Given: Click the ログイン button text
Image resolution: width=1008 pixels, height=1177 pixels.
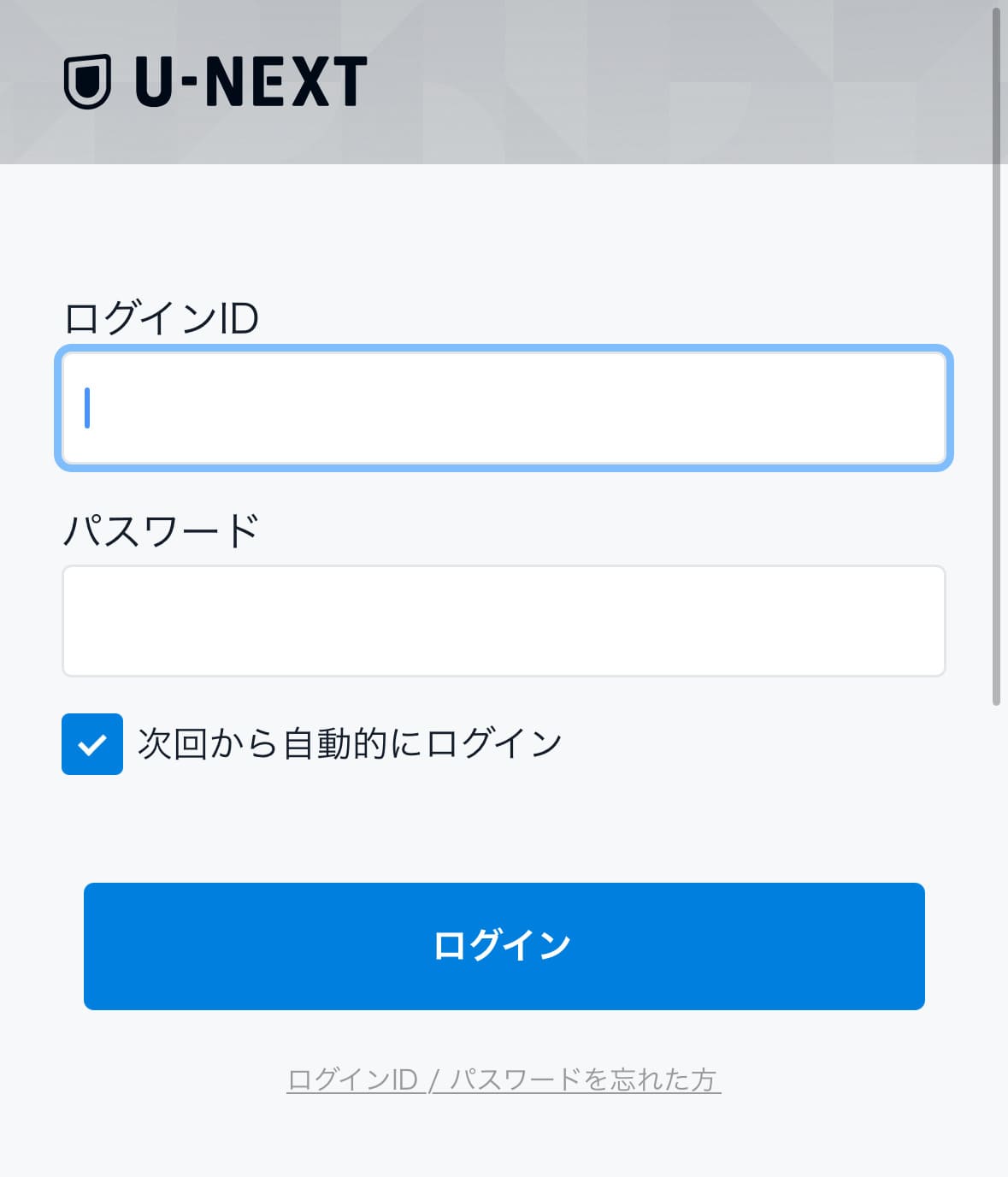Looking at the screenshot, I should [x=503, y=945].
